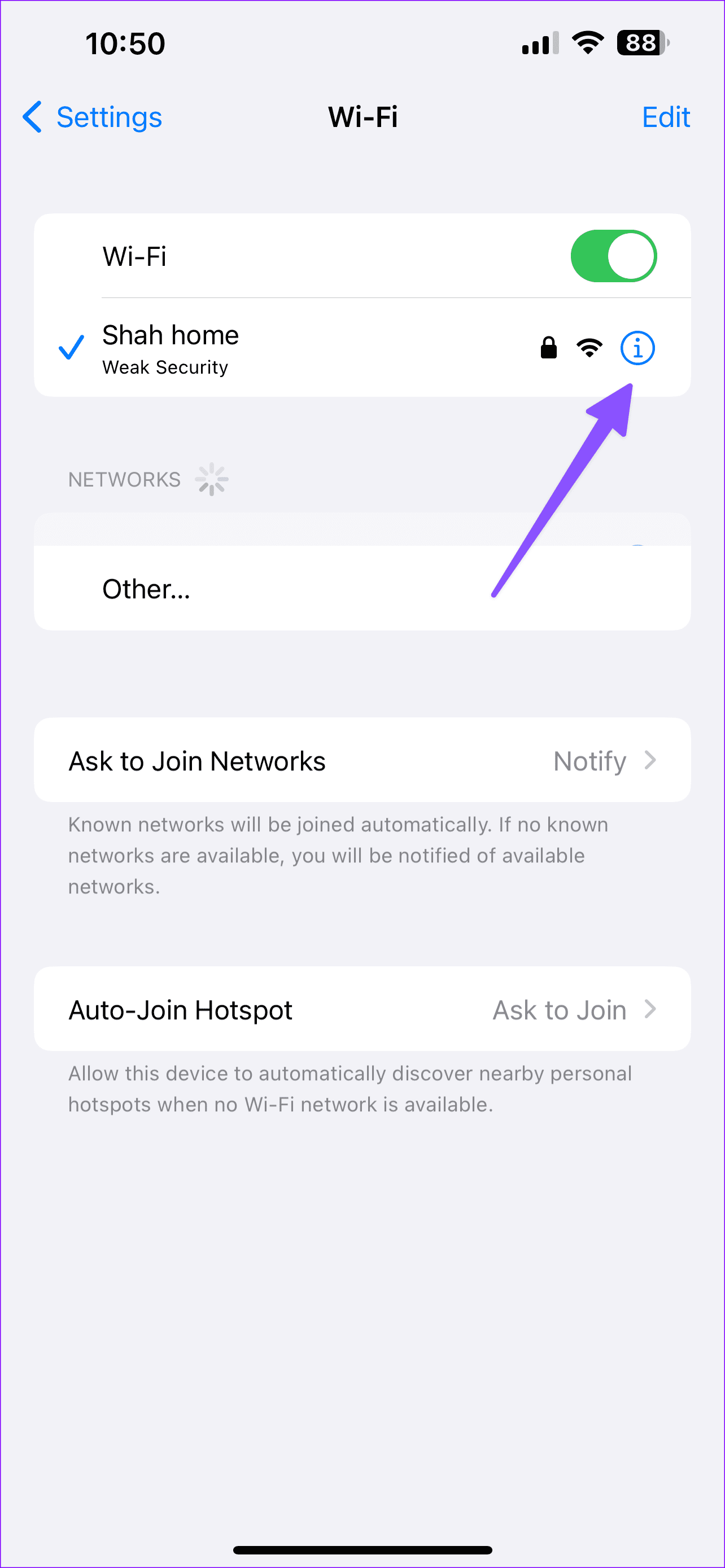Enable Ask to Join Networks notifications
This screenshot has width=725, height=1568.
(x=361, y=760)
